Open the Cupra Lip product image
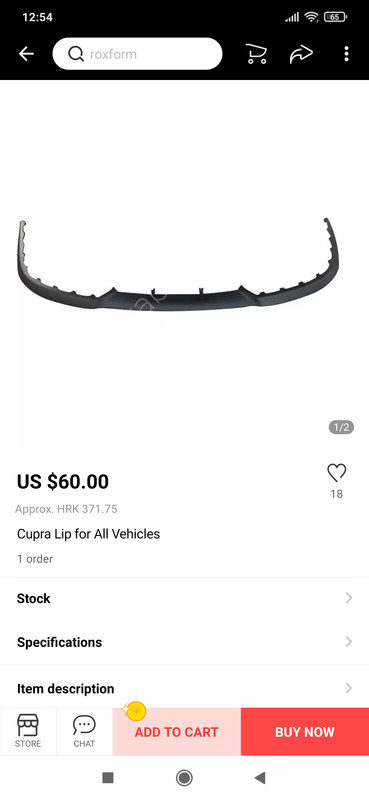 (179, 265)
